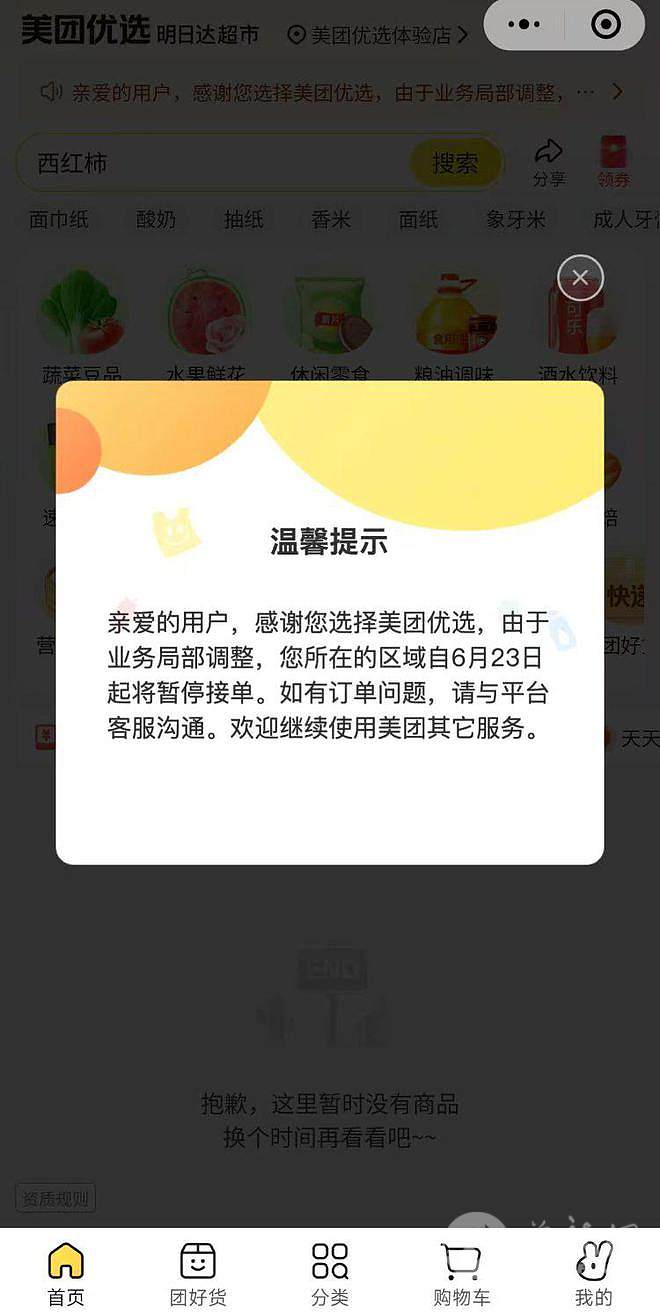Expand the announcement notice banner

(617, 92)
